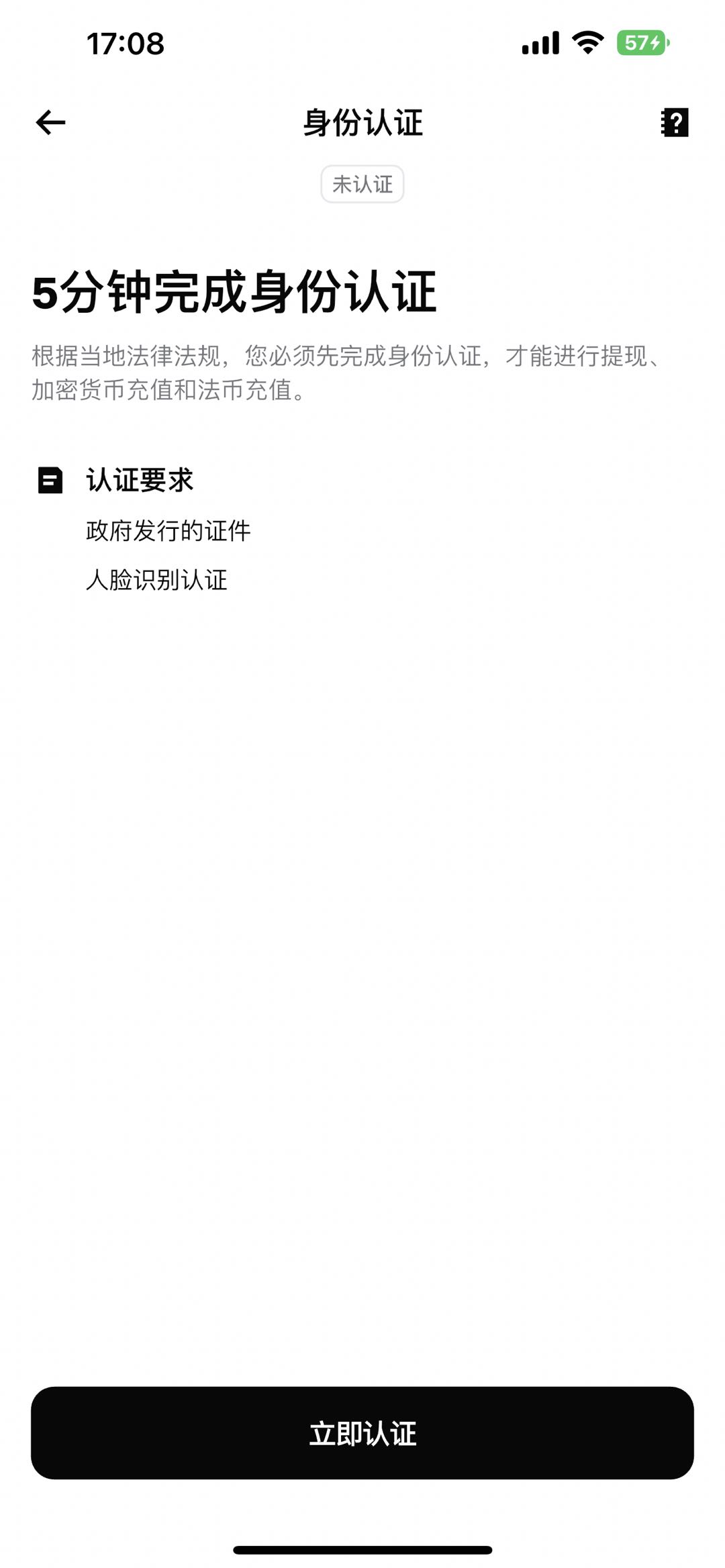The height and width of the screenshot is (1568, 725).
Task: Tap the back arrow to exit verification
Action: (48, 123)
